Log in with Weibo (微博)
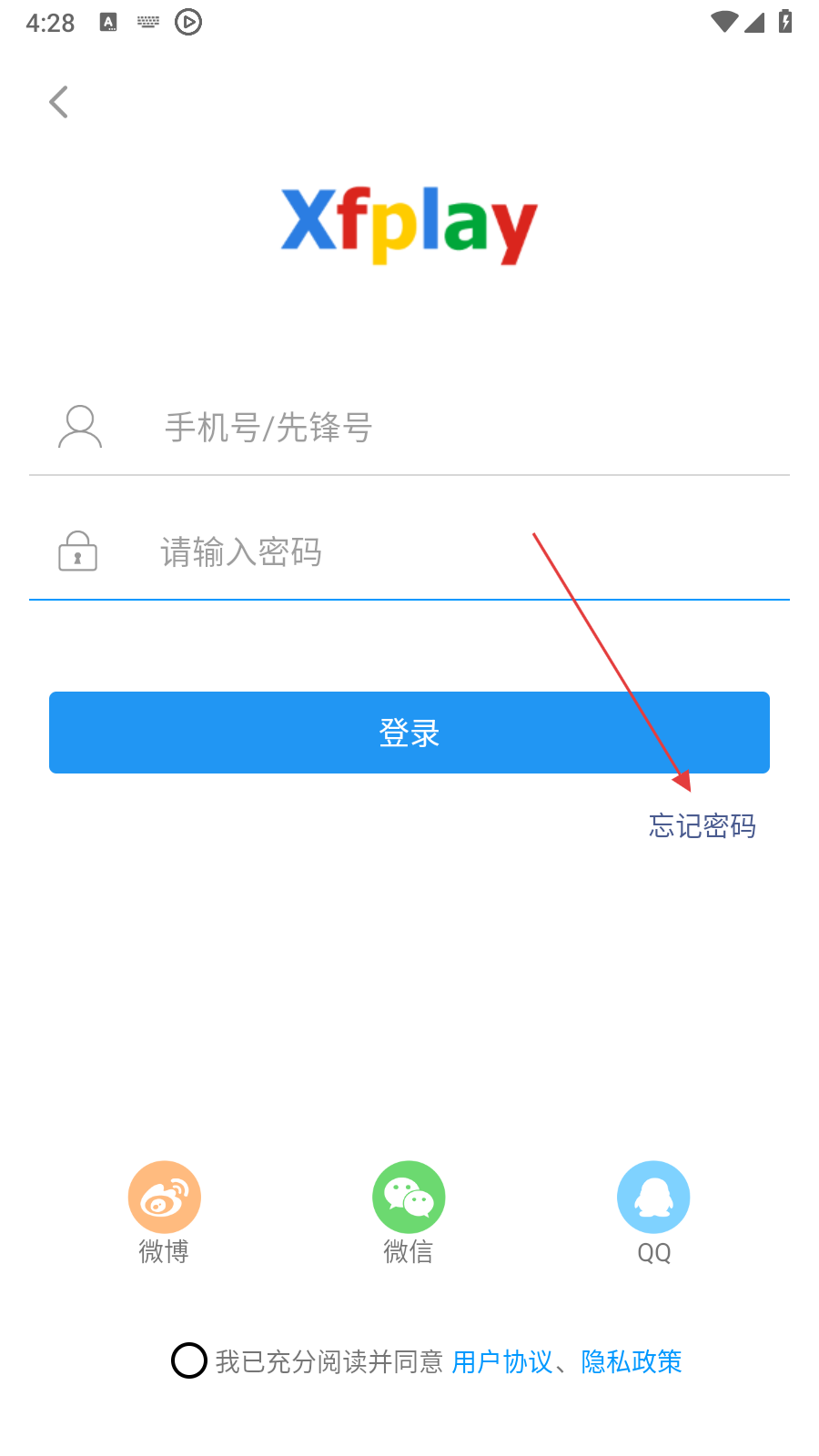Viewport: 819px width, 1456px height. pos(164,1198)
